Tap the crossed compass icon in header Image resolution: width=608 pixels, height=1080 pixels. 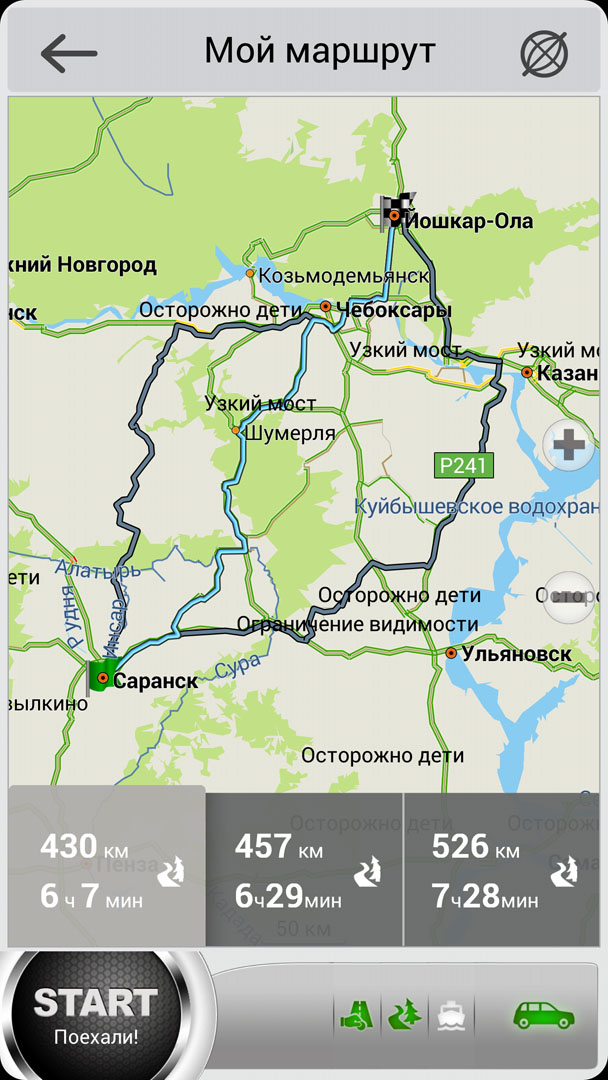[x=543, y=53]
